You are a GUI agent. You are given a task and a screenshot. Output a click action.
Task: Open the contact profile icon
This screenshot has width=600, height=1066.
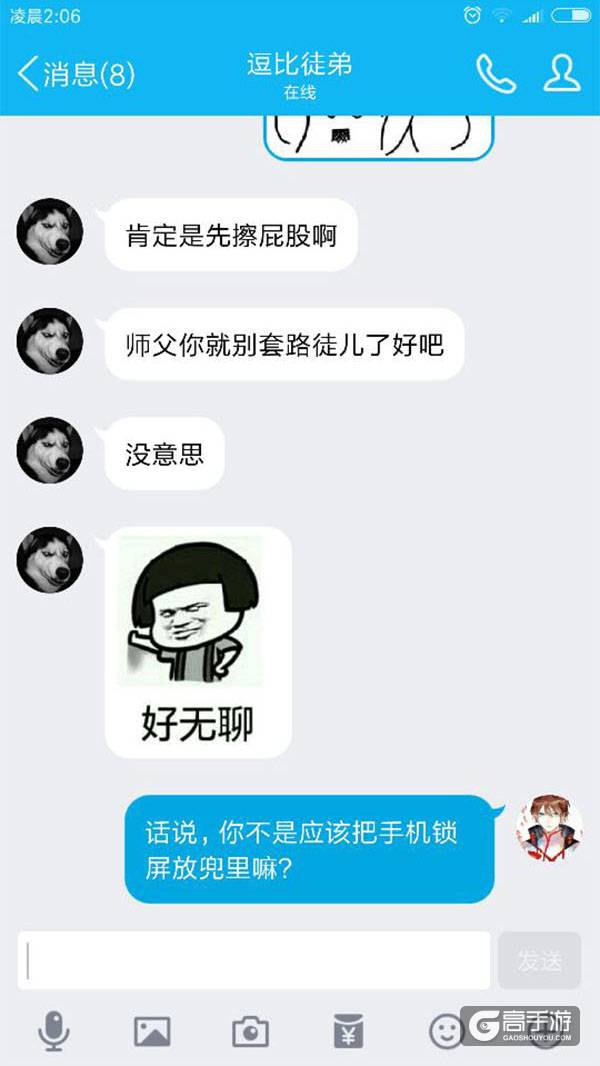(561, 73)
